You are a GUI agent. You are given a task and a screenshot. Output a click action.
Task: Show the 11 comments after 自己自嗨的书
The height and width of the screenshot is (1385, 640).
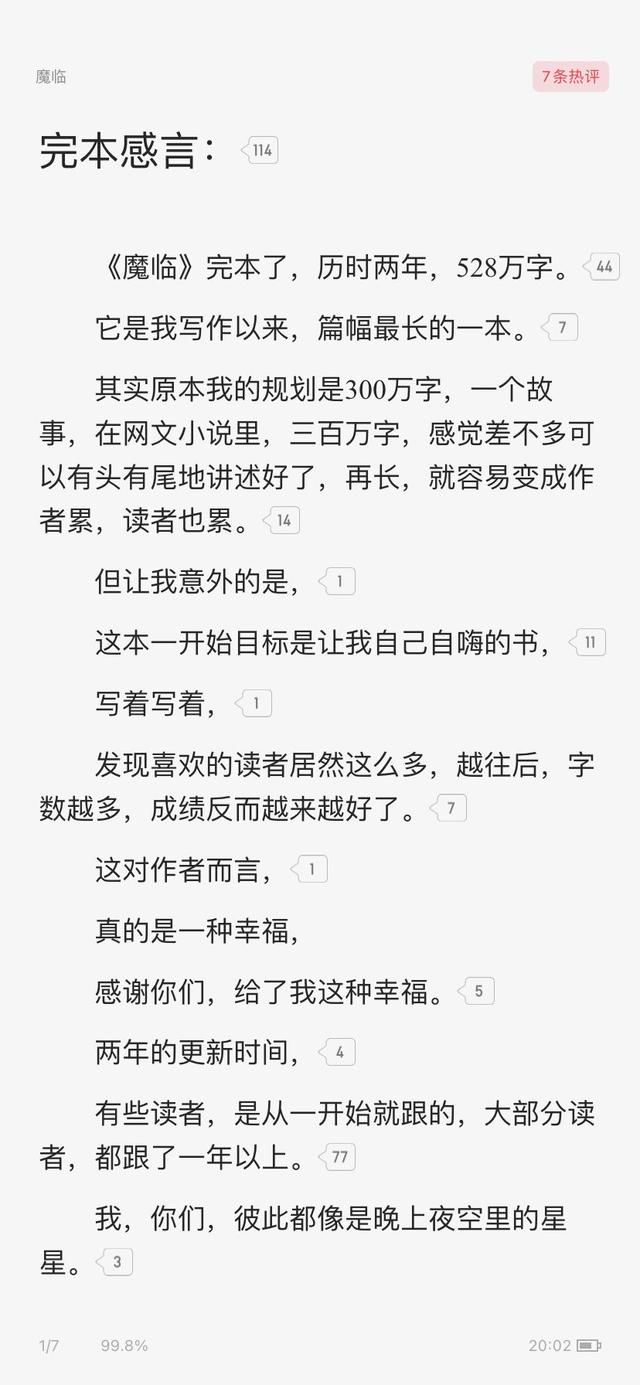click(x=588, y=643)
